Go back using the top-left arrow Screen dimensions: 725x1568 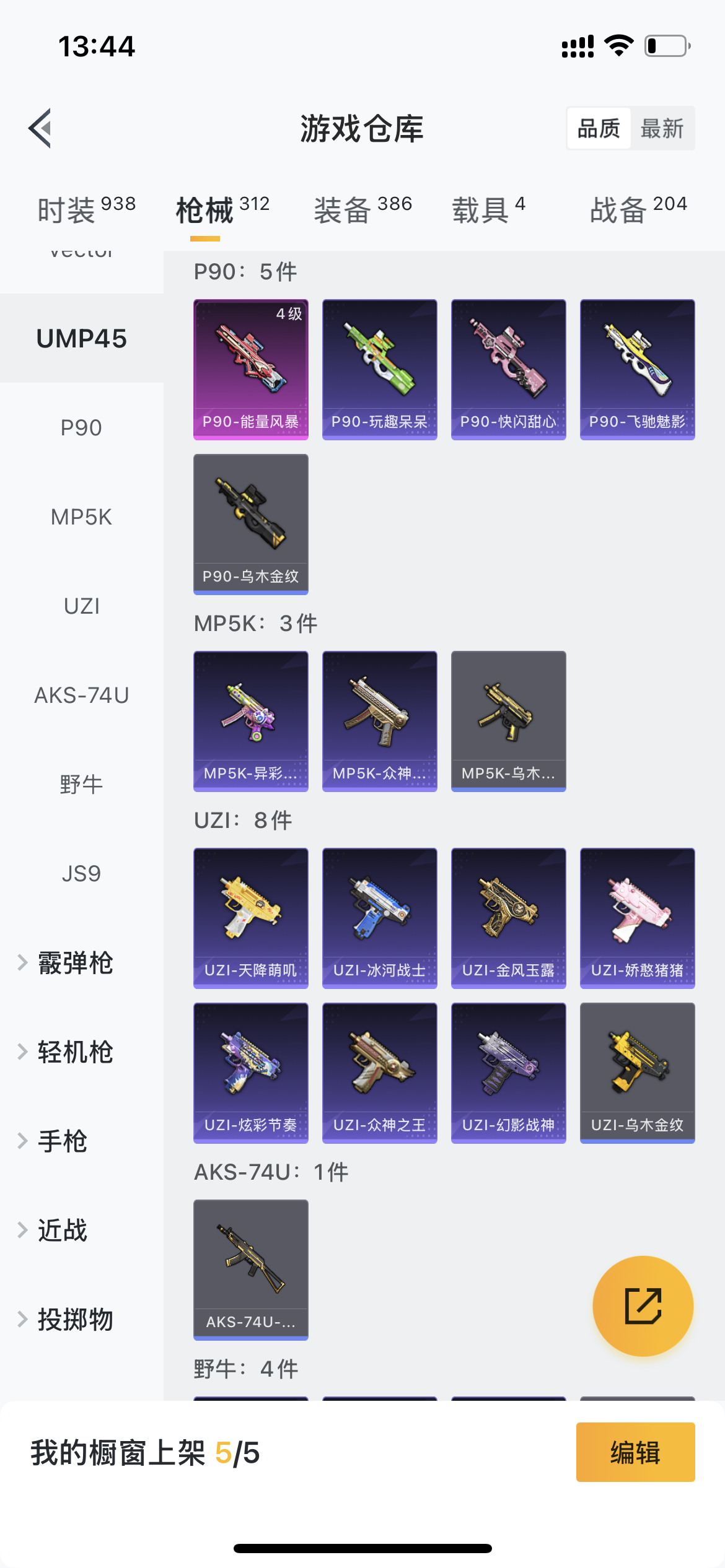click(40, 129)
